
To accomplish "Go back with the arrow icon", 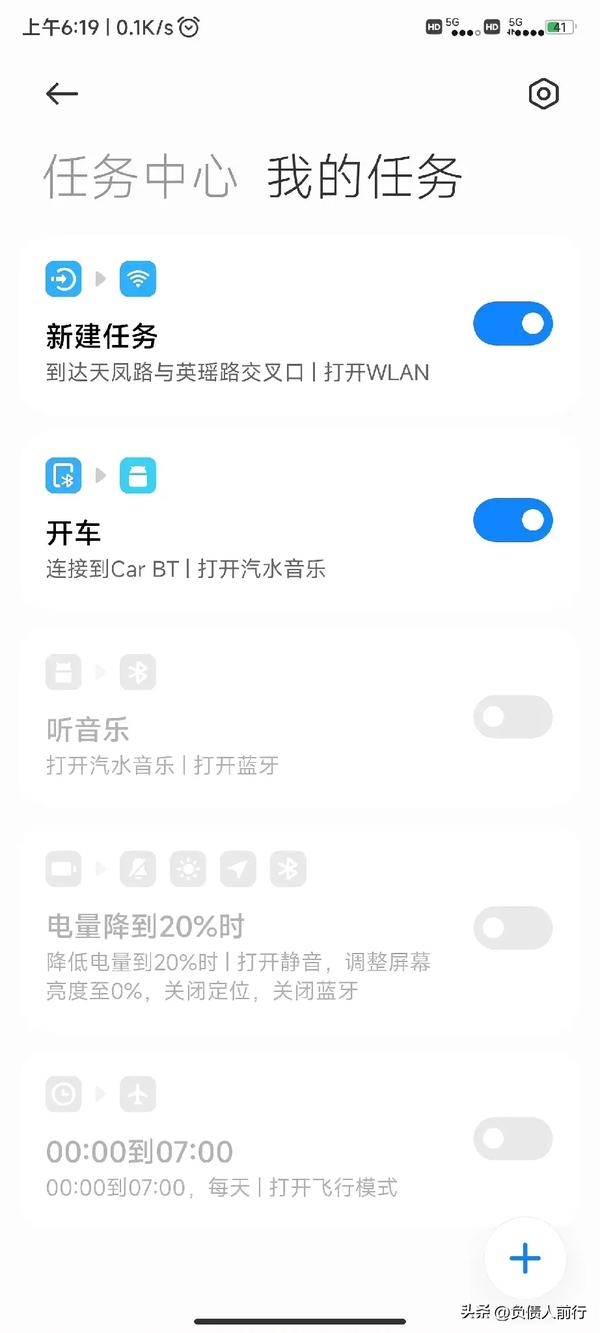I will tap(62, 94).
